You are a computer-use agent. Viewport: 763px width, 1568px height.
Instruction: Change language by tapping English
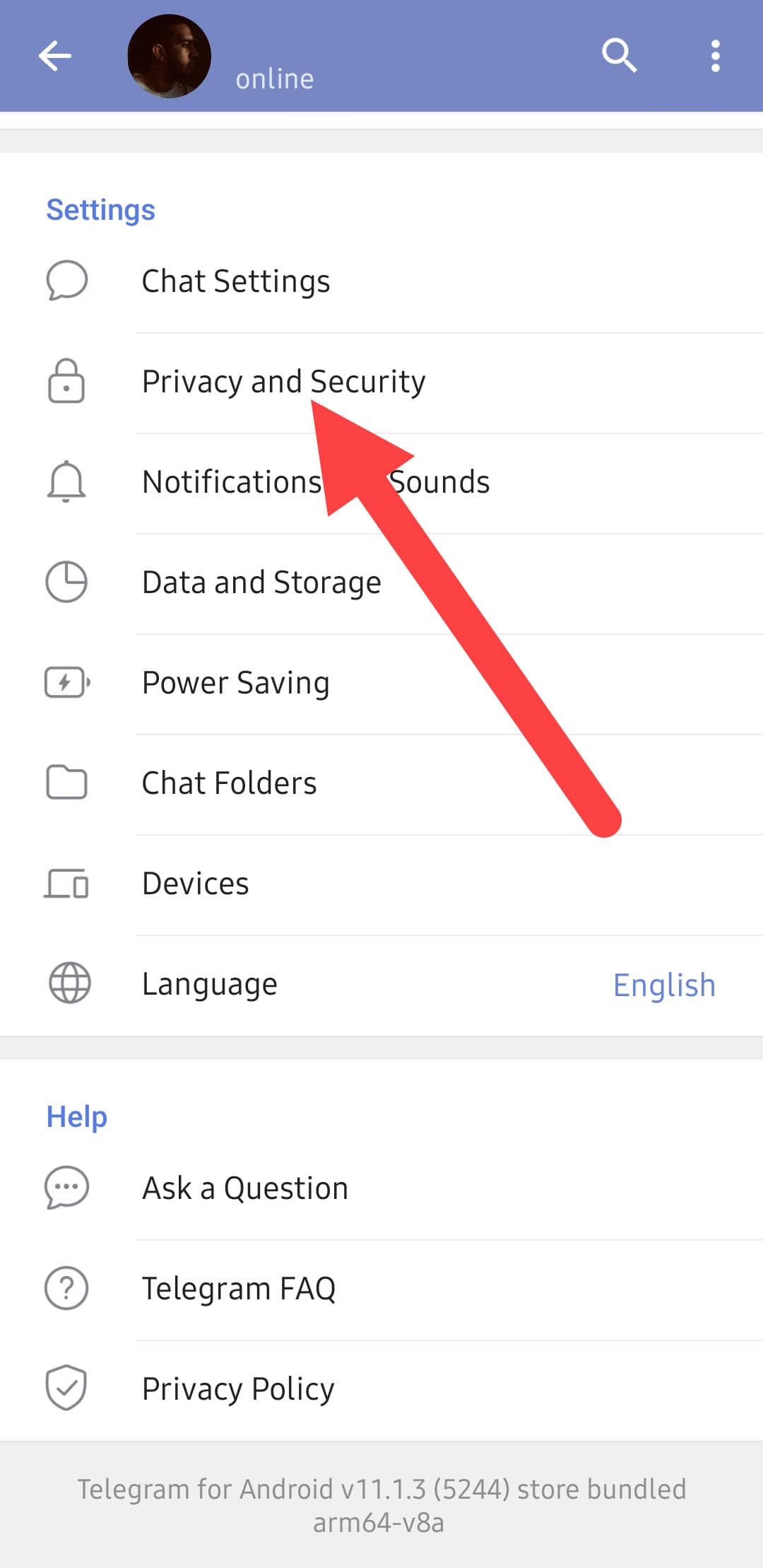coord(663,984)
